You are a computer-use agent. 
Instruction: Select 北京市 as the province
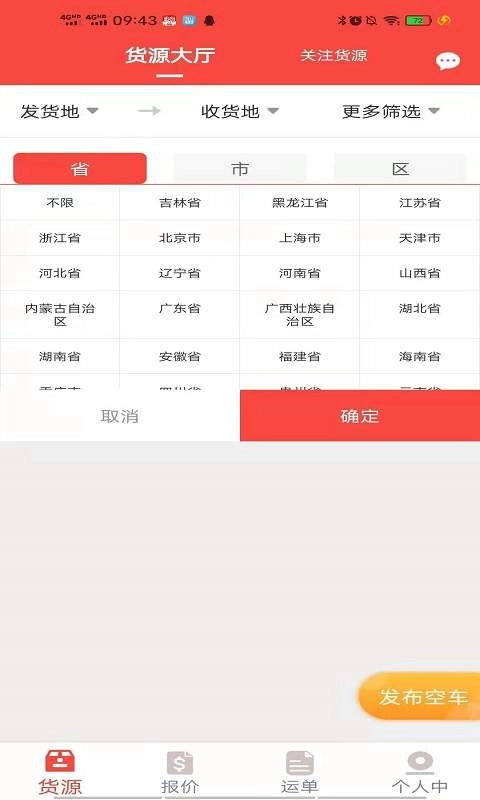180,238
